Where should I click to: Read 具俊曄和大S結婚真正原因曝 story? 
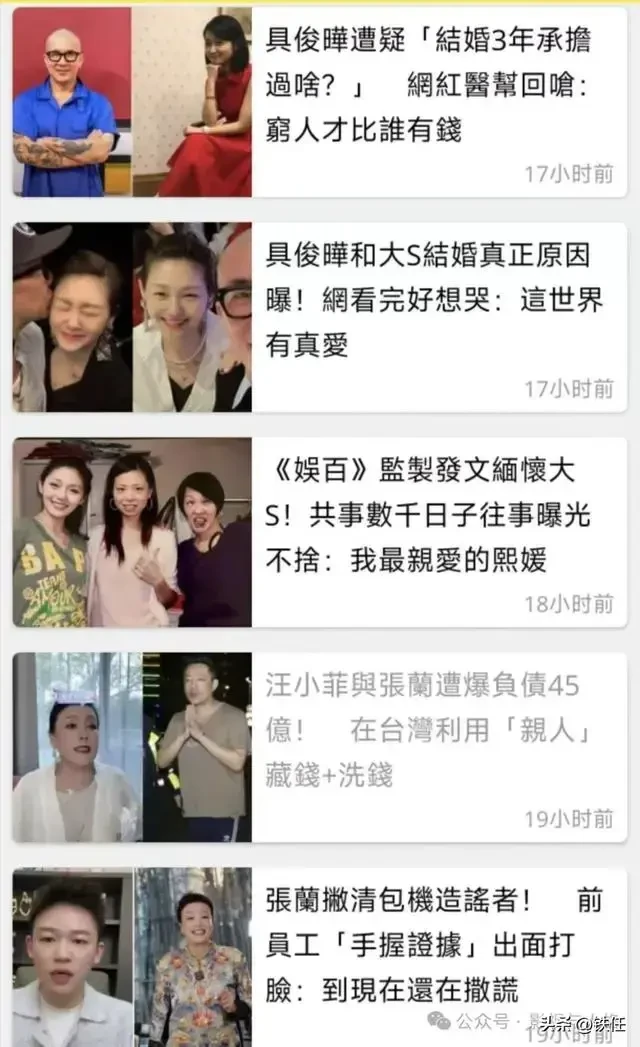pos(428,300)
